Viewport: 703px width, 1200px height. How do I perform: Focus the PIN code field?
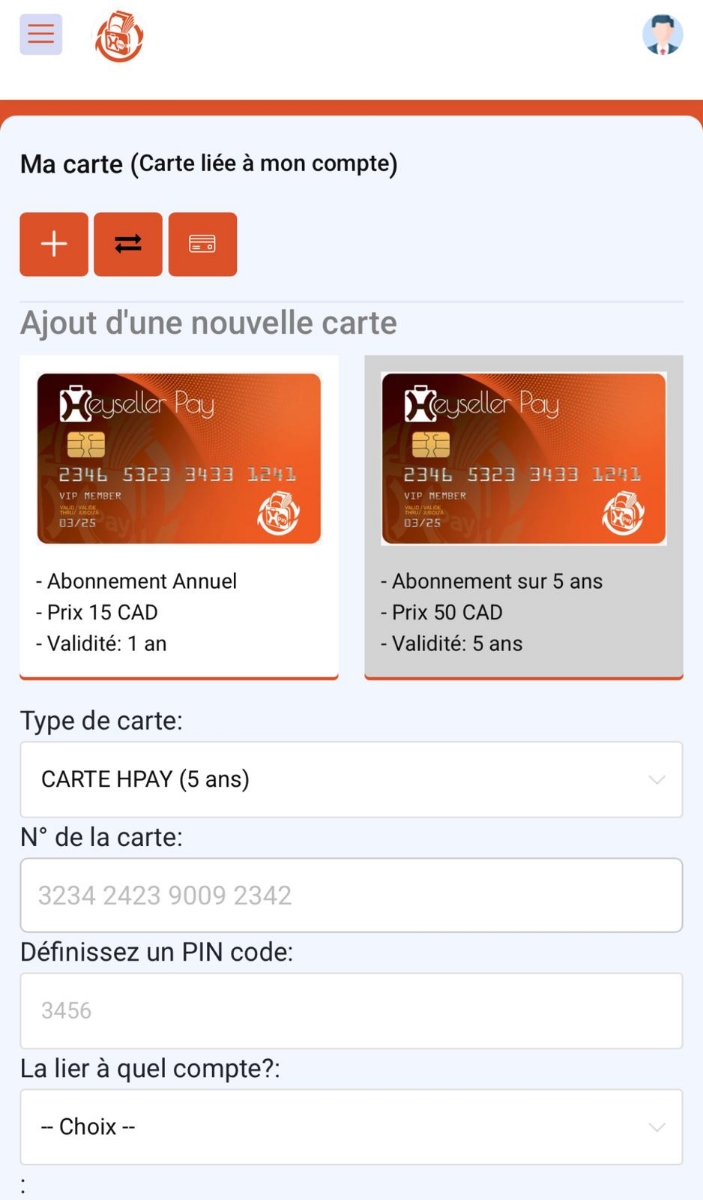click(x=351, y=1011)
